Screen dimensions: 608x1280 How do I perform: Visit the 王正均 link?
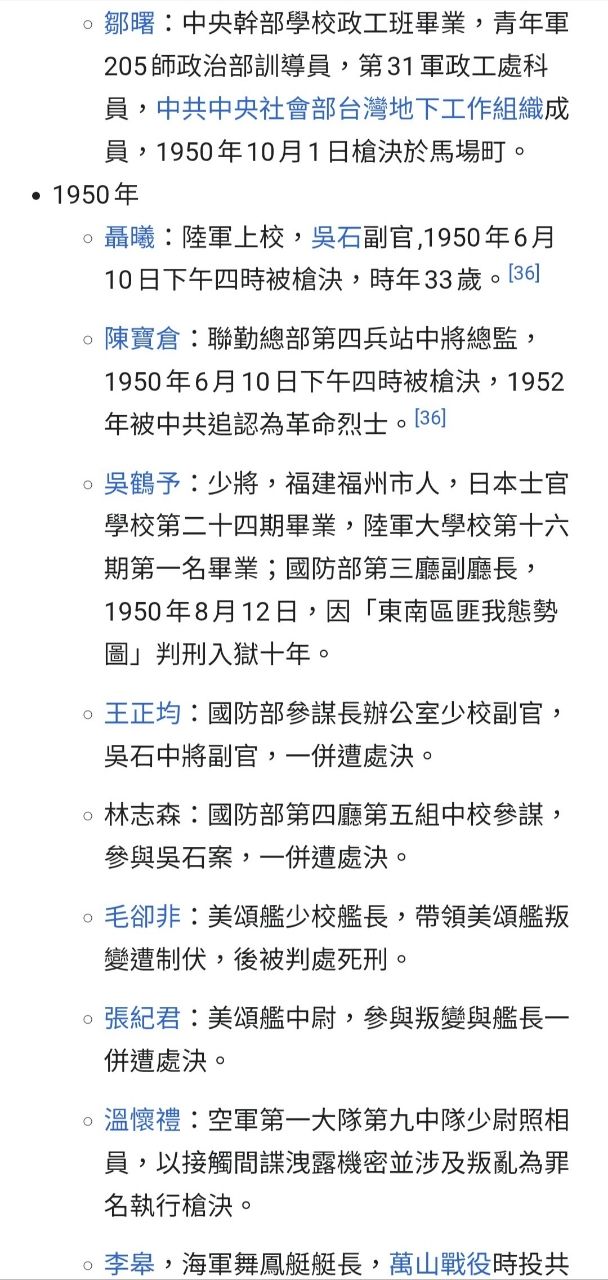pos(142,713)
